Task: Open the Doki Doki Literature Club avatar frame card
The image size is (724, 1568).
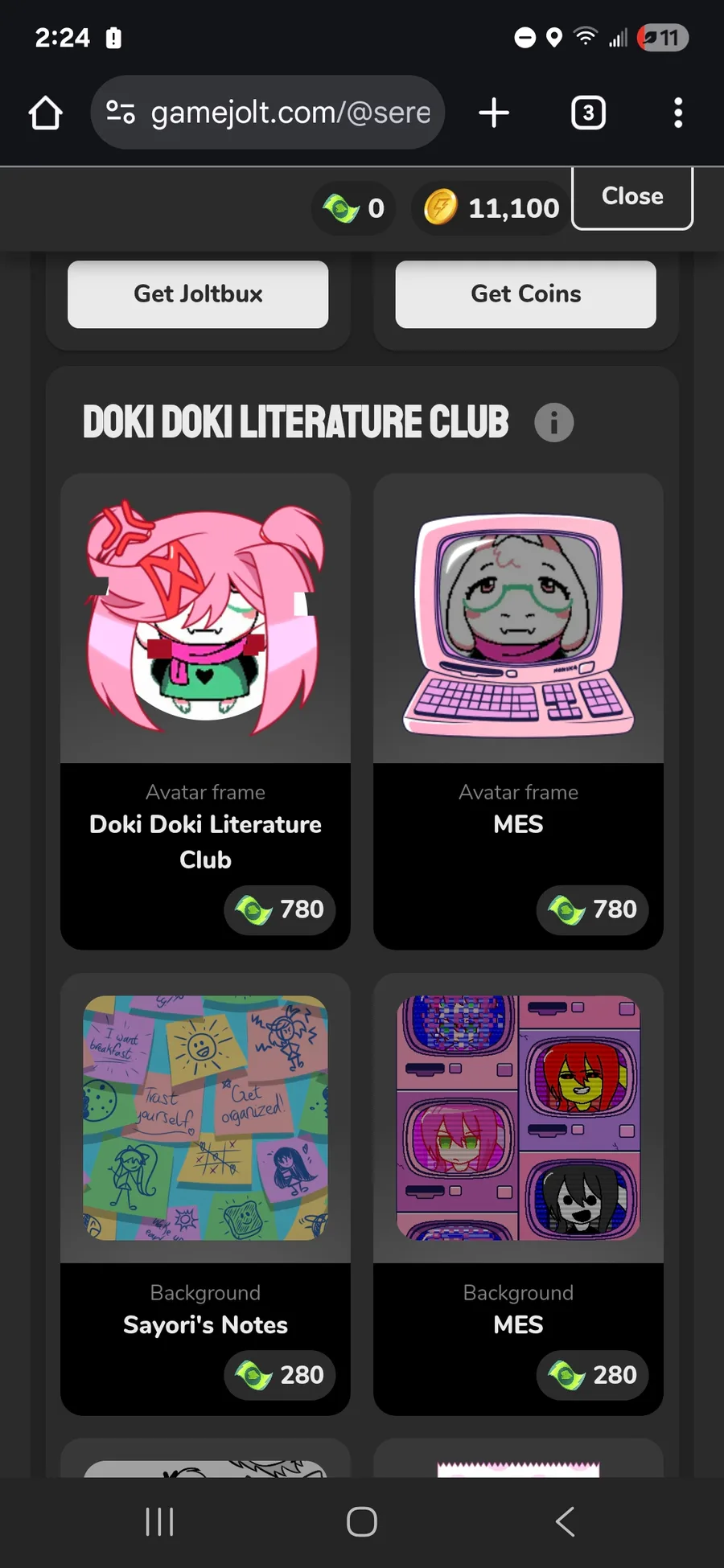Action: point(205,712)
